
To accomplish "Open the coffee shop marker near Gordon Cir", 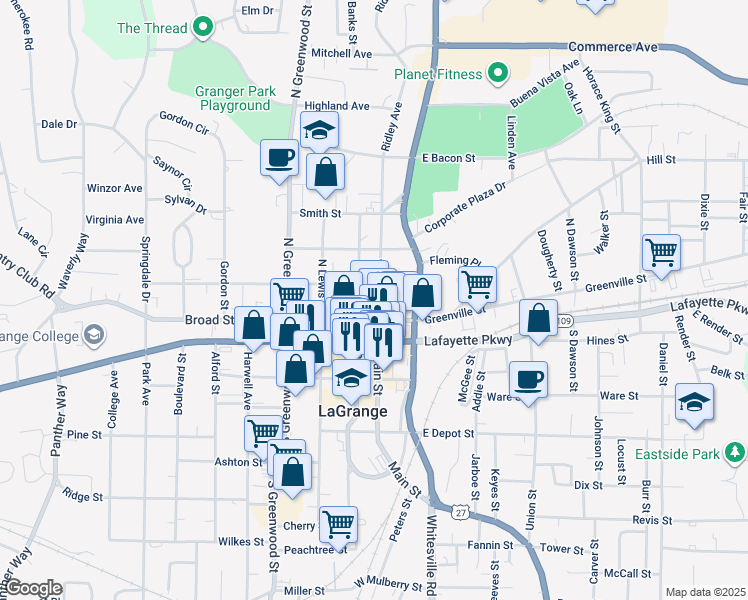I will [x=279, y=156].
